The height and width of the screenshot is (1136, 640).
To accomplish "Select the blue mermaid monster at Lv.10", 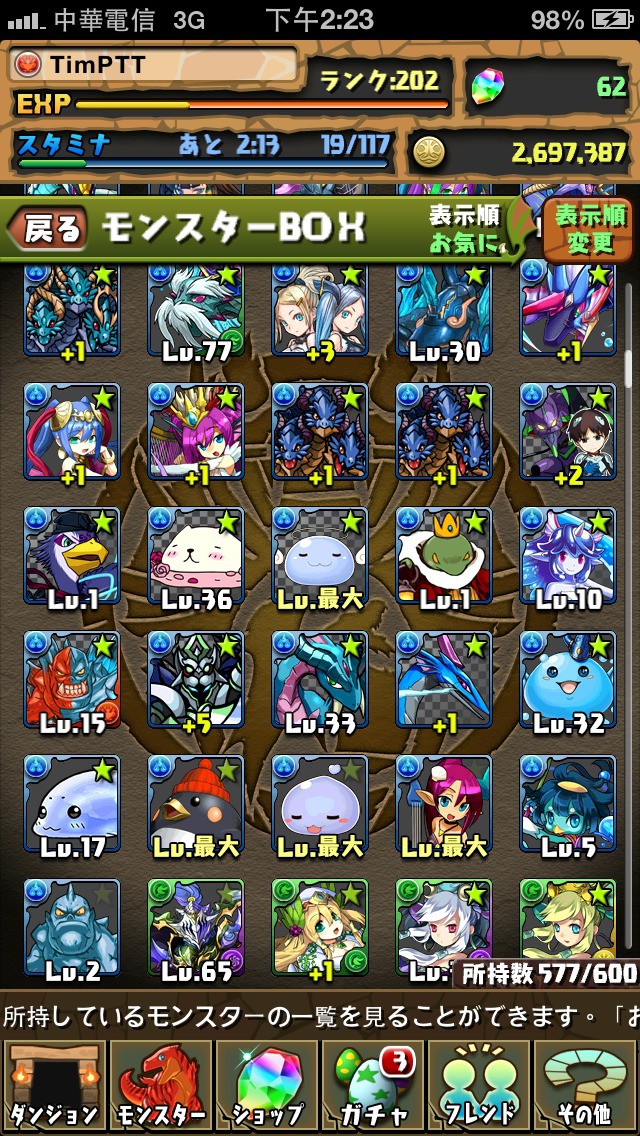I will 568,556.
